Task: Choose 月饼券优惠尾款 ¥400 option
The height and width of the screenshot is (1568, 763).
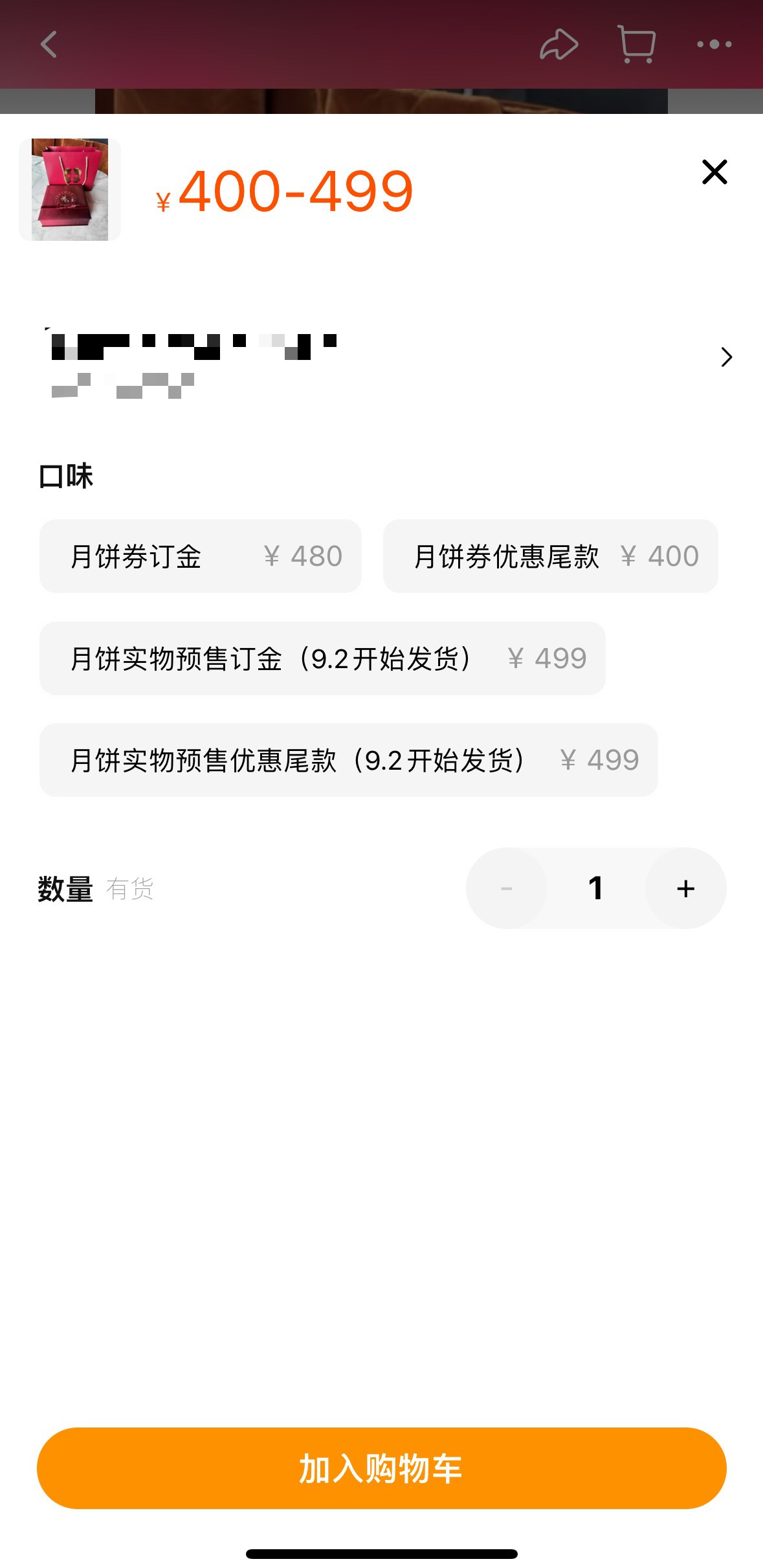Action: [550, 556]
